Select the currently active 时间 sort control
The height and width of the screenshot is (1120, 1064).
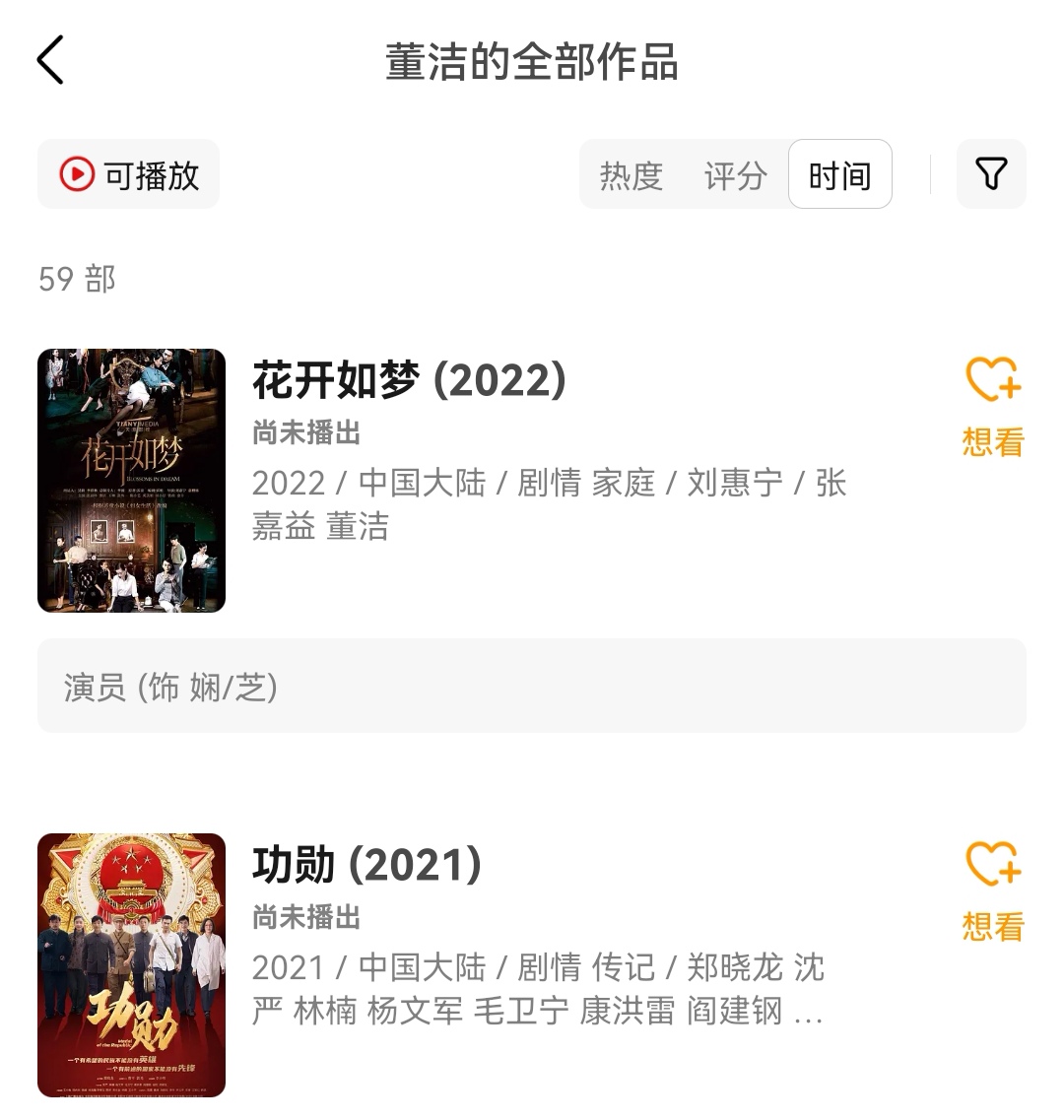pos(840,174)
